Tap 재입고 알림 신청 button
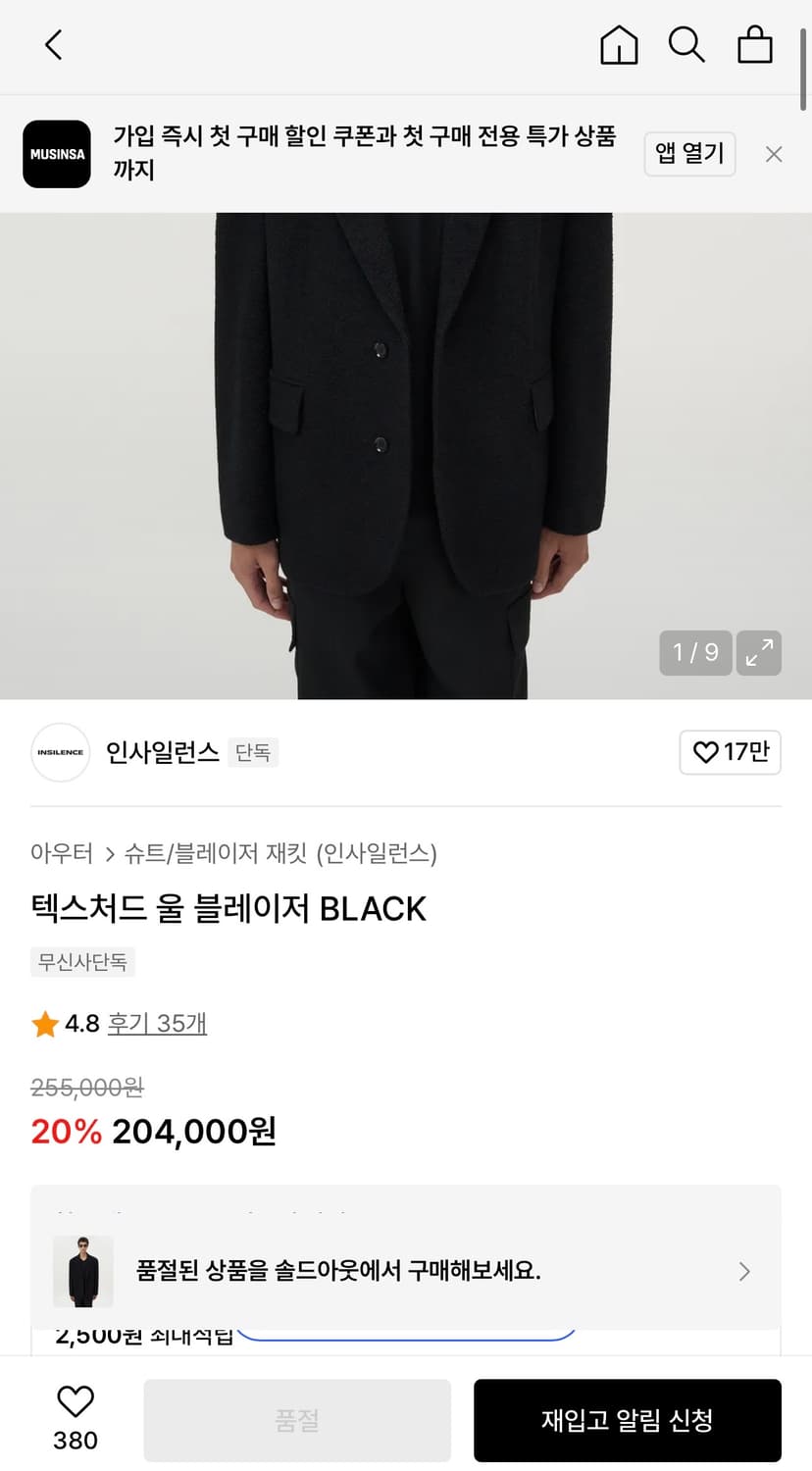Screen dimensions: 812x1471 [x=628, y=1419]
